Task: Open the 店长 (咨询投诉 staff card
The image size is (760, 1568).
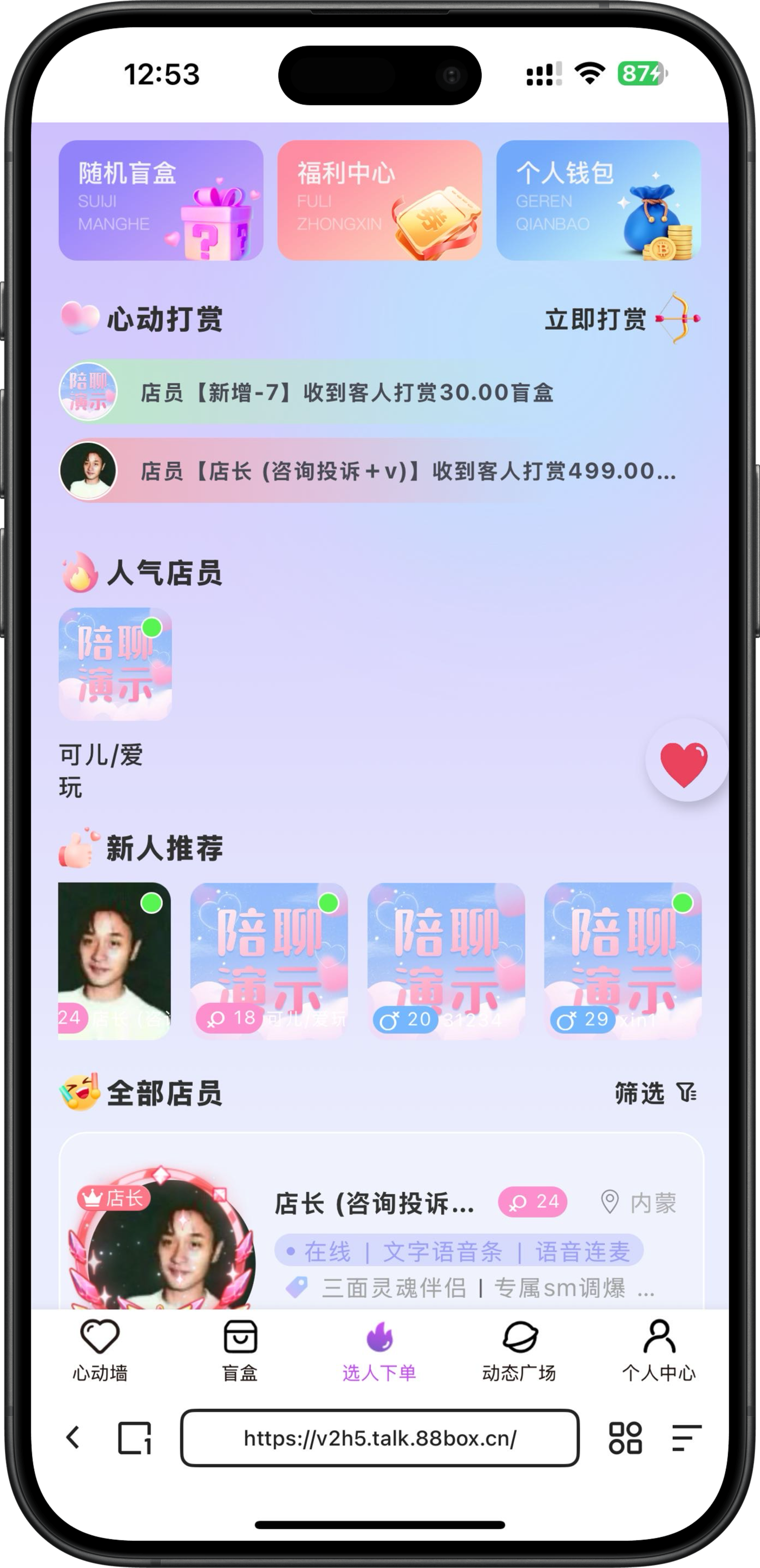Action: click(x=381, y=1224)
